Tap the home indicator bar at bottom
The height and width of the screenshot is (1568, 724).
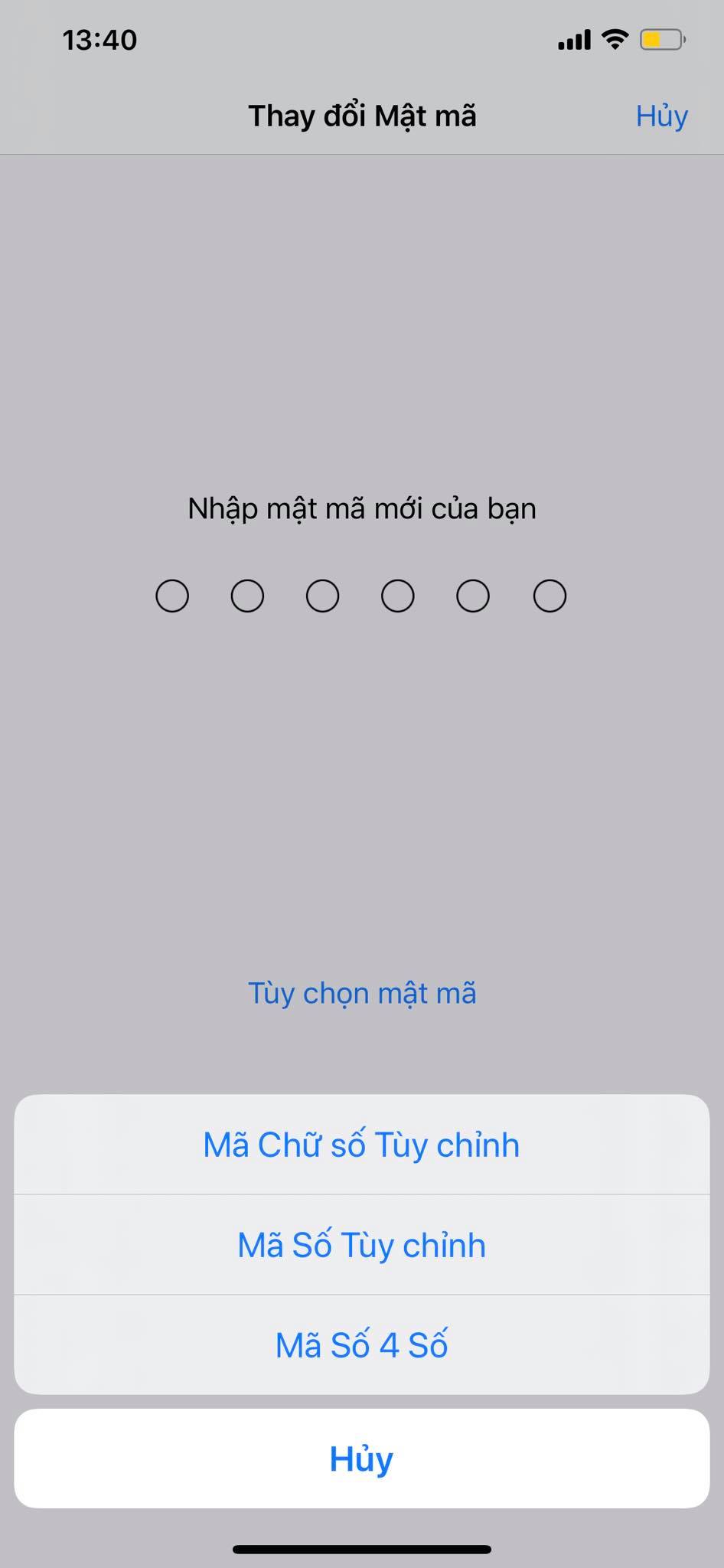click(361, 1547)
